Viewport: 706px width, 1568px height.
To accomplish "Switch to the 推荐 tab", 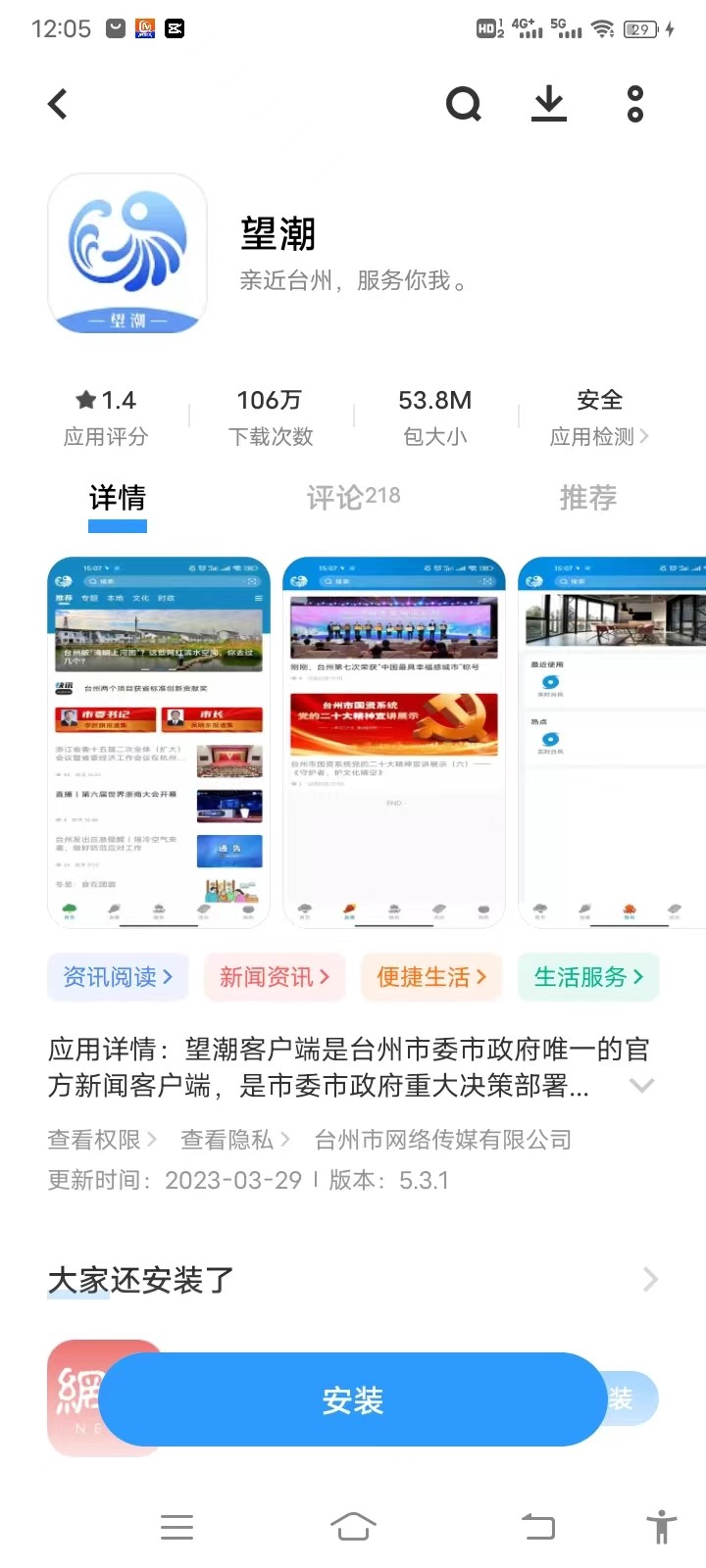I will pos(588,498).
